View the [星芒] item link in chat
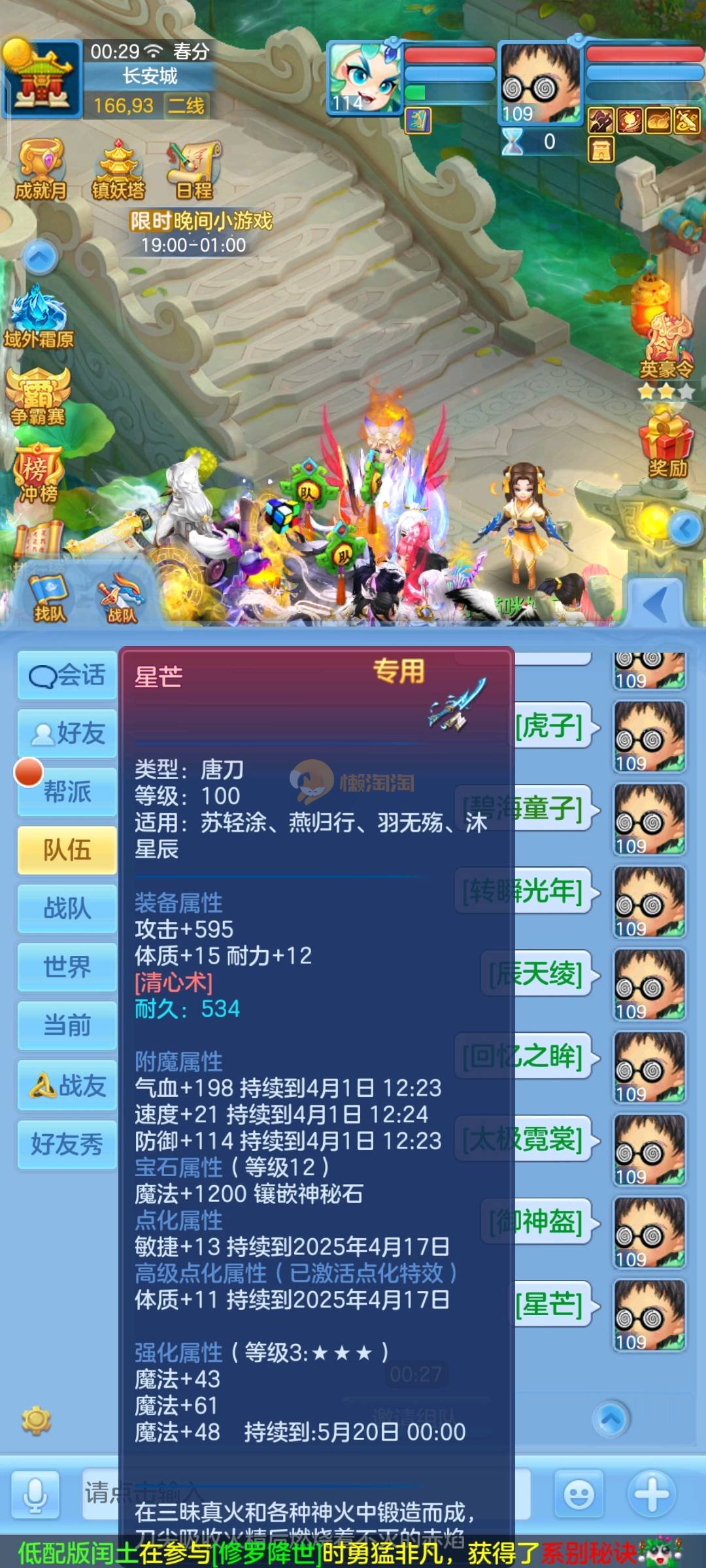The image size is (706, 1568). point(550,1305)
